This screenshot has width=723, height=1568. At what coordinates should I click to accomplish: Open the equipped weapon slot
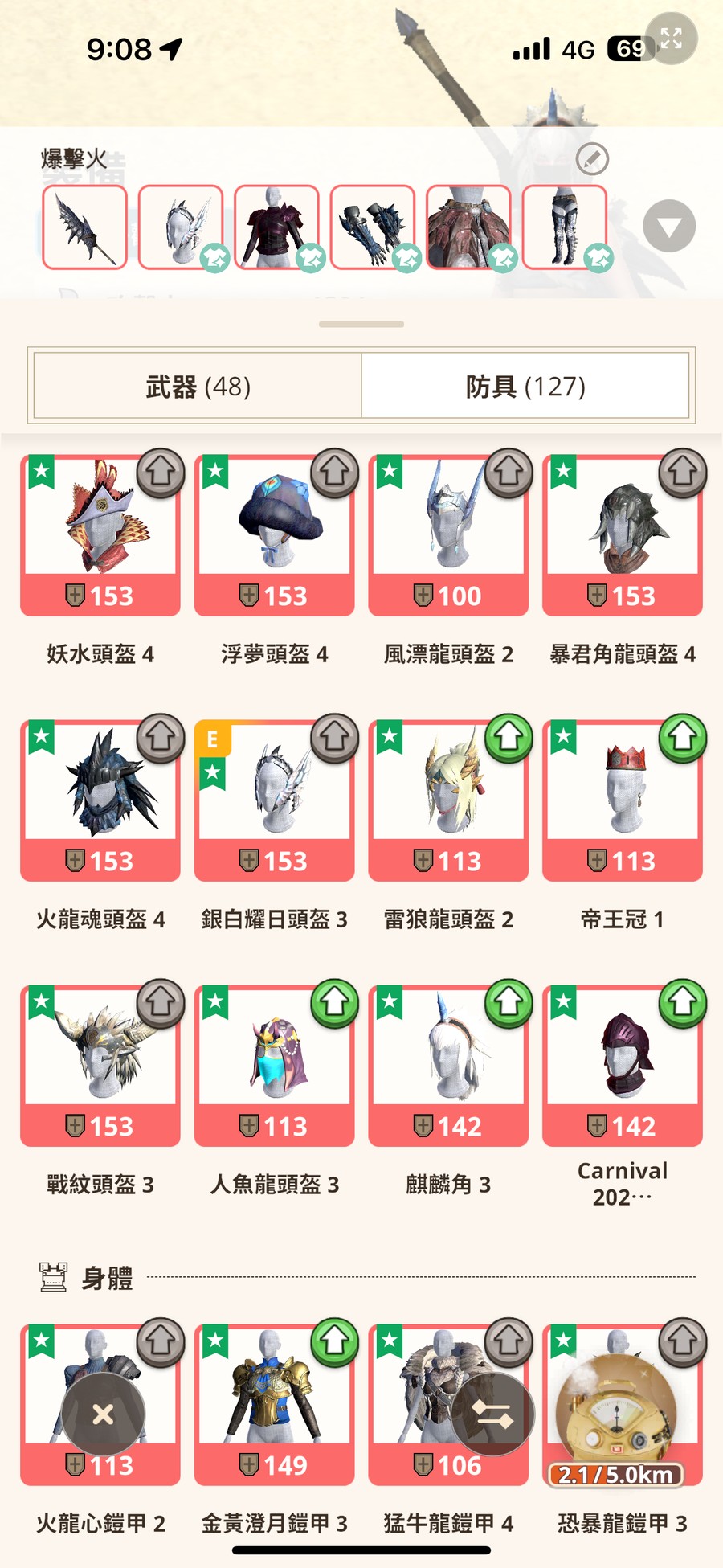coord(84,227)
